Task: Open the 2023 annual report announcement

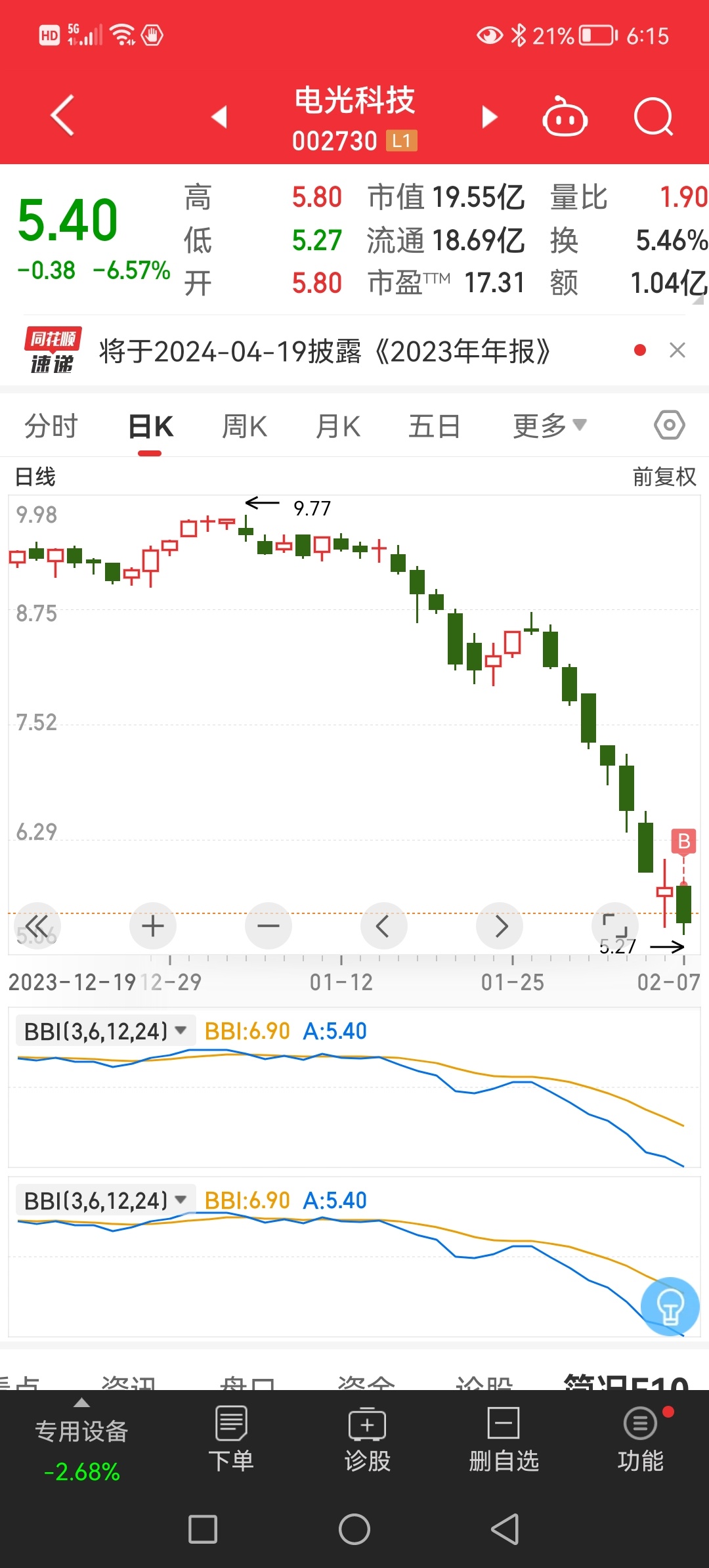Action: pyautogui.click(x=325, y=351)
